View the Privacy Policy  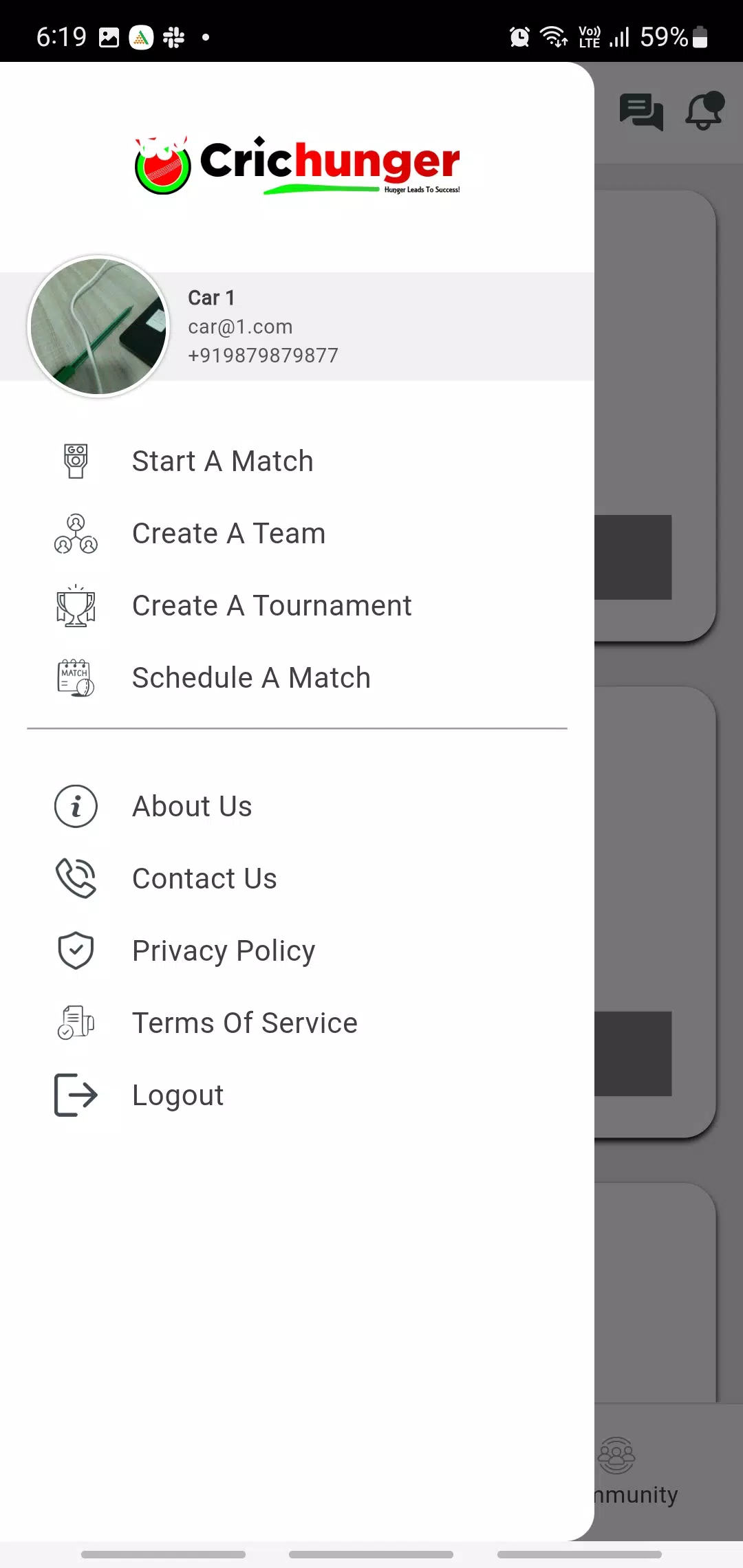297,950
